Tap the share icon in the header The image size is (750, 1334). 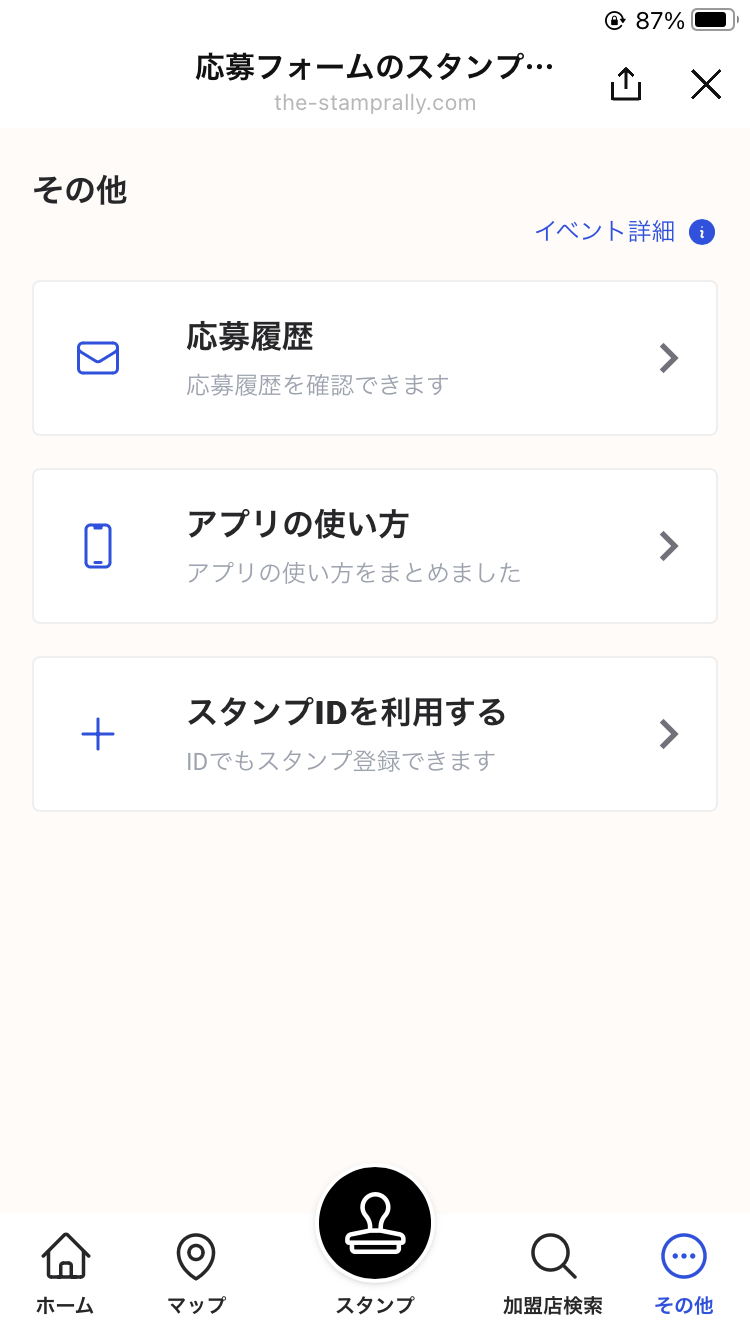pos(625,85)
